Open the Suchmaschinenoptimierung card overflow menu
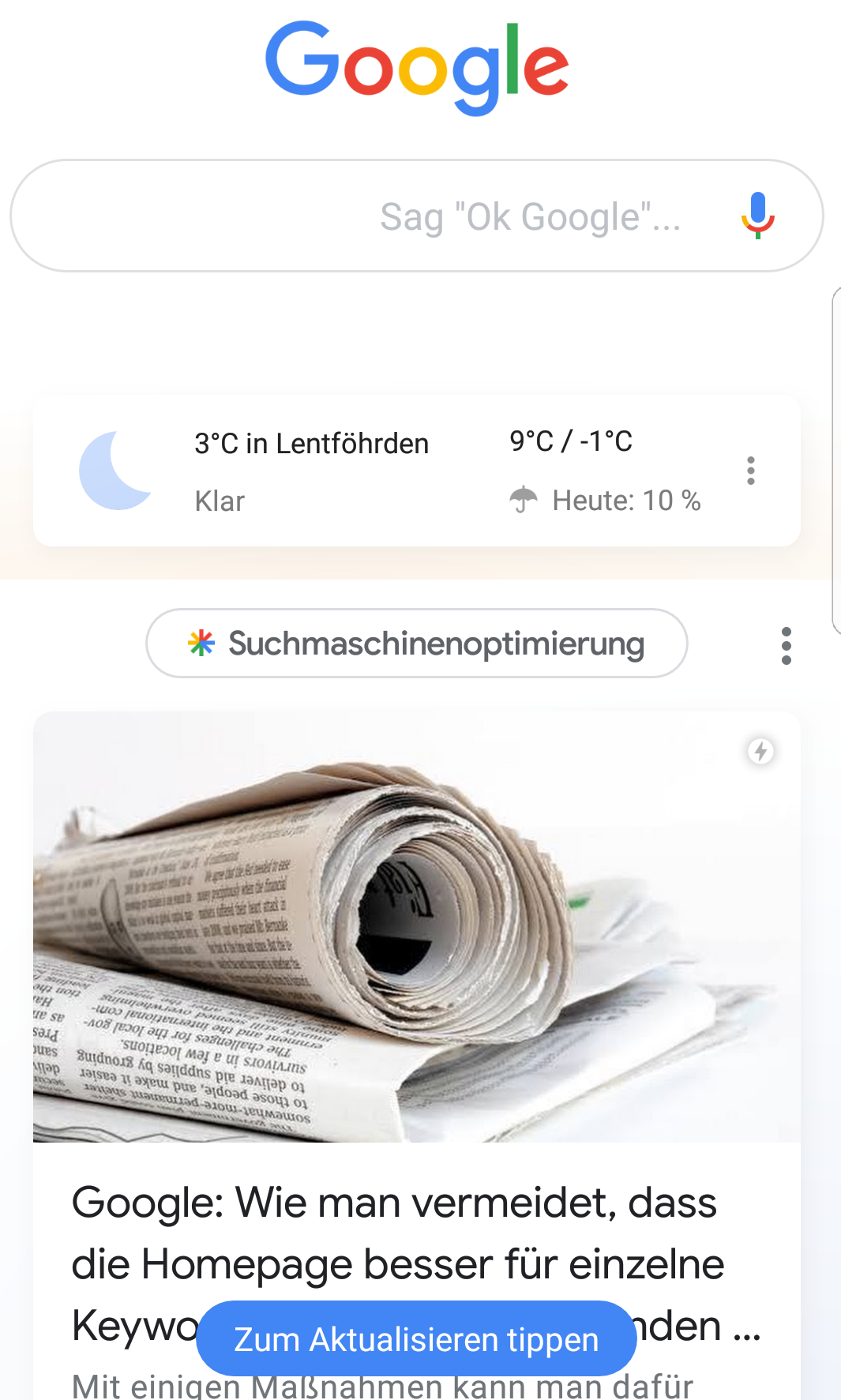The width and height of the screenshot is (841, 1400). 787,644
